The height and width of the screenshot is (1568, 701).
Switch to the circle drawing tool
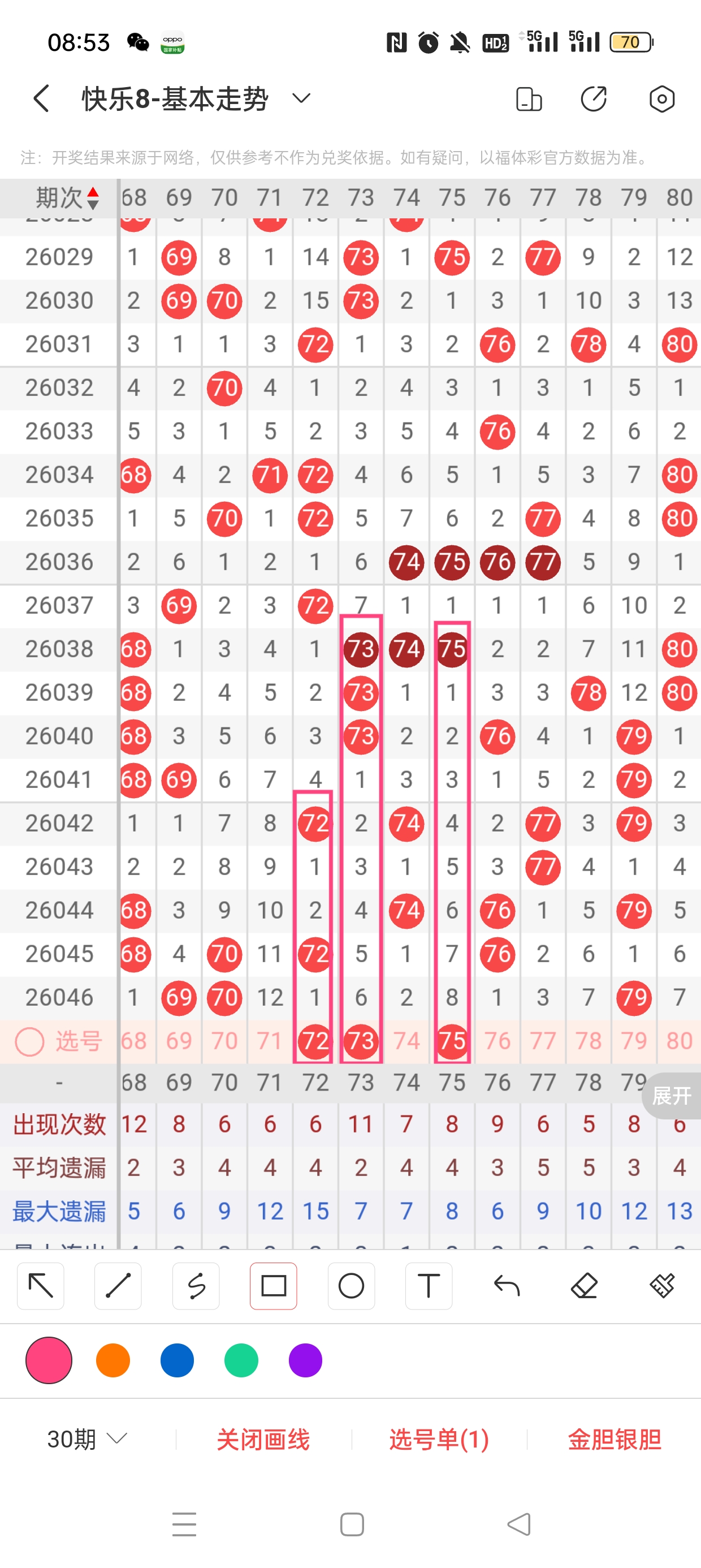[351, 1286]
